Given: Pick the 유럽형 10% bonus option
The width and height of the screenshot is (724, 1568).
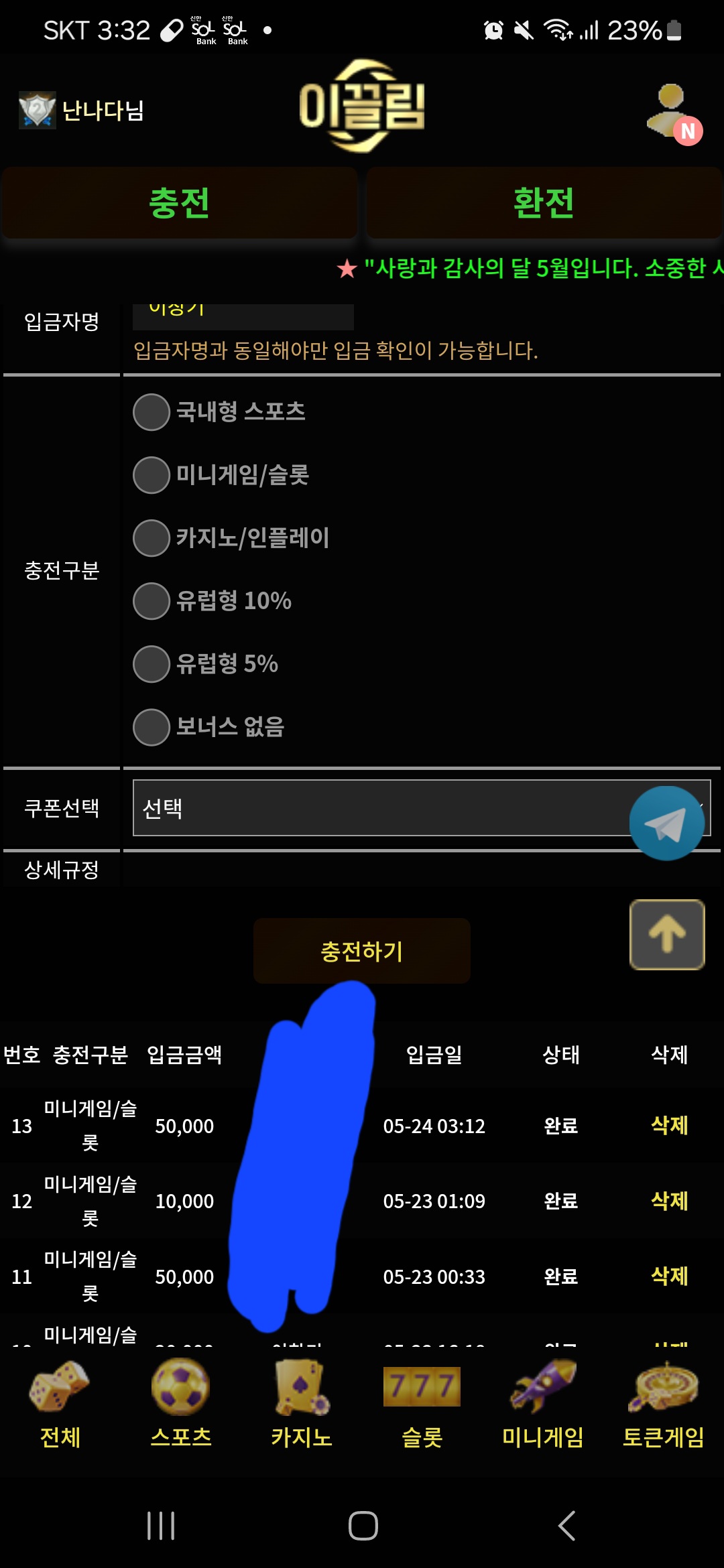Looking at the screenshot, I should click(x=152, y=601).
